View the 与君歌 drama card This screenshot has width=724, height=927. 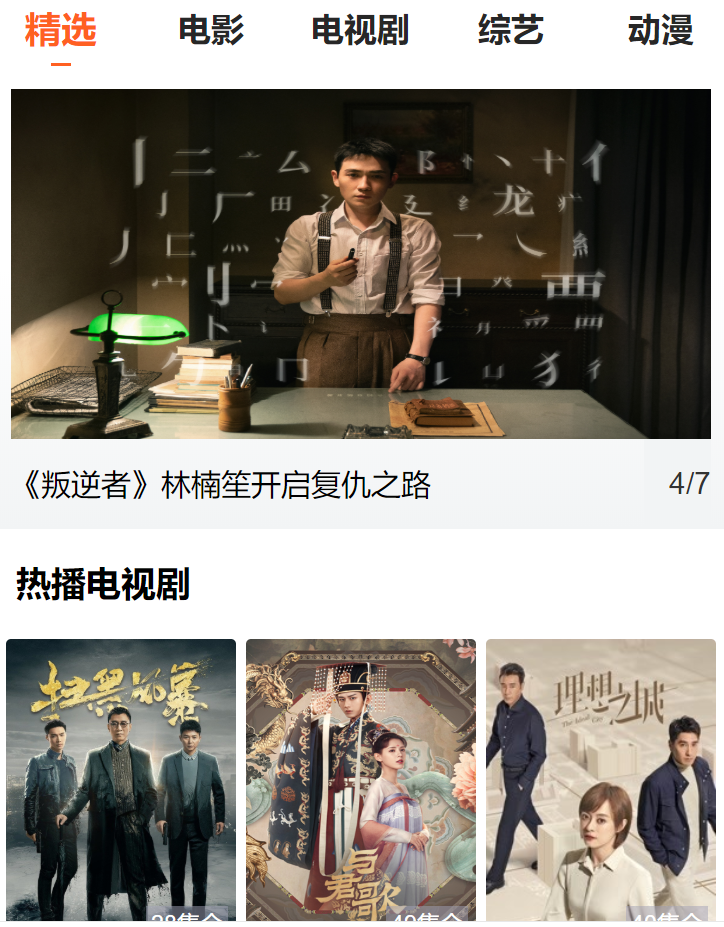point(361,780)
